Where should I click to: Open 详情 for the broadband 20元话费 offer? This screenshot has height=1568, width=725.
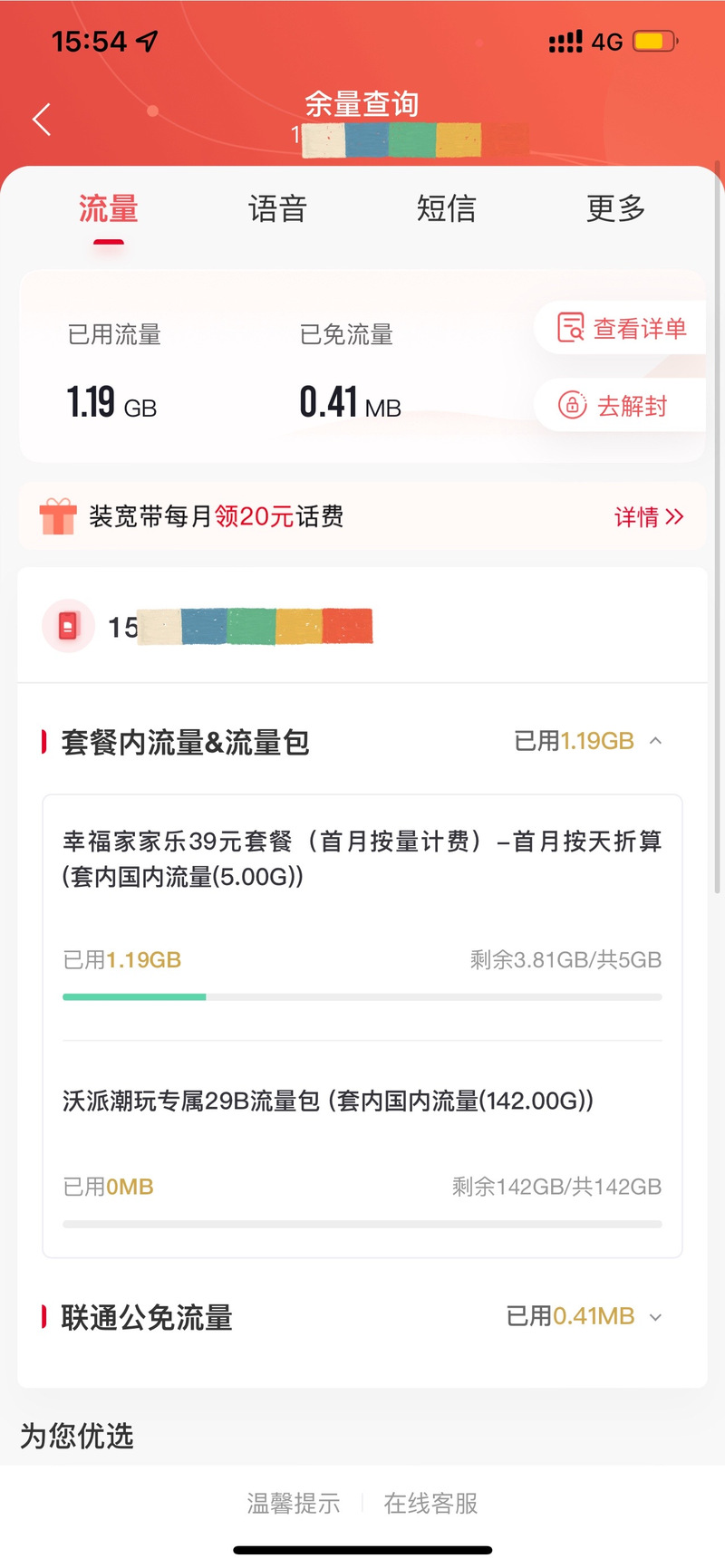coord(649,516)
